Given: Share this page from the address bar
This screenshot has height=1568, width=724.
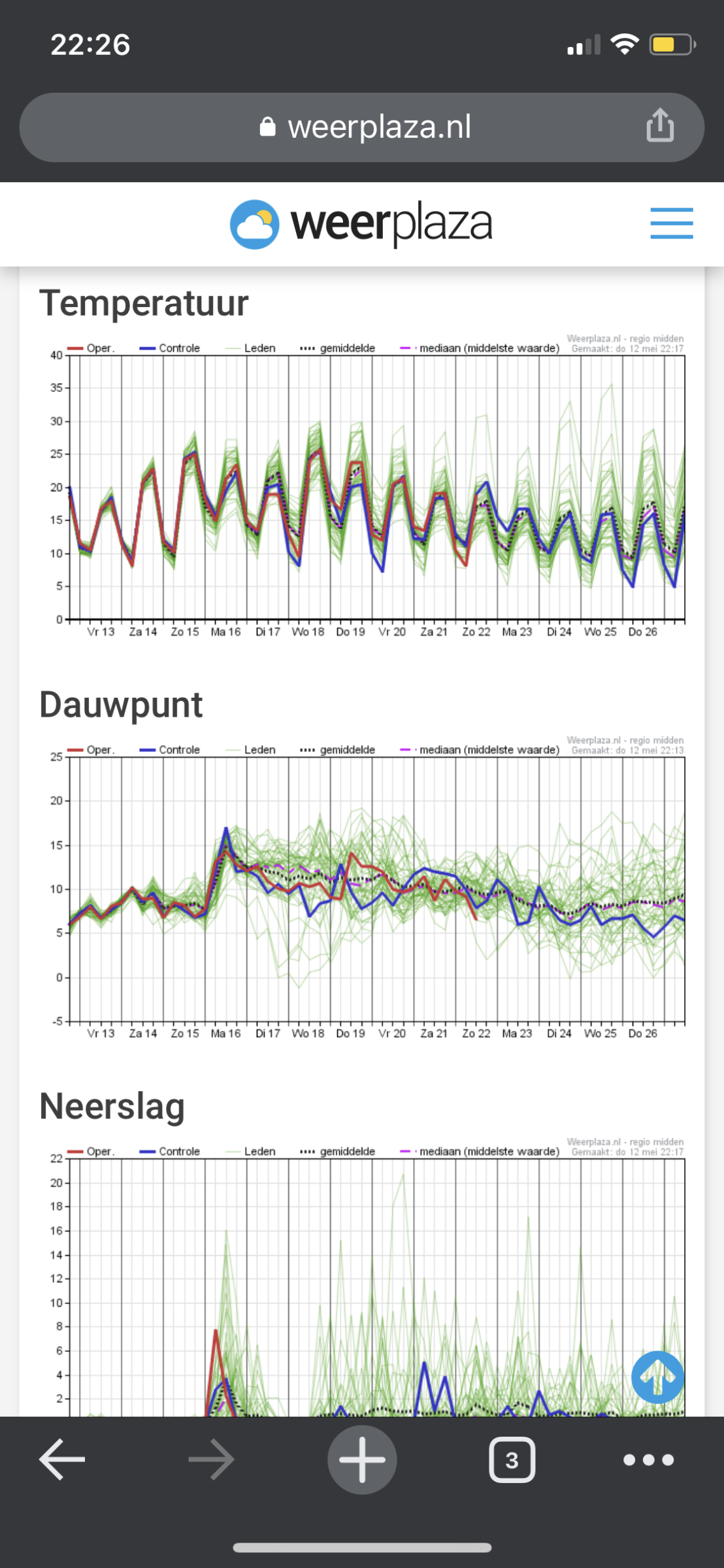Looking at the screenshot, I should pyautogui.click(x=660, y=125).
